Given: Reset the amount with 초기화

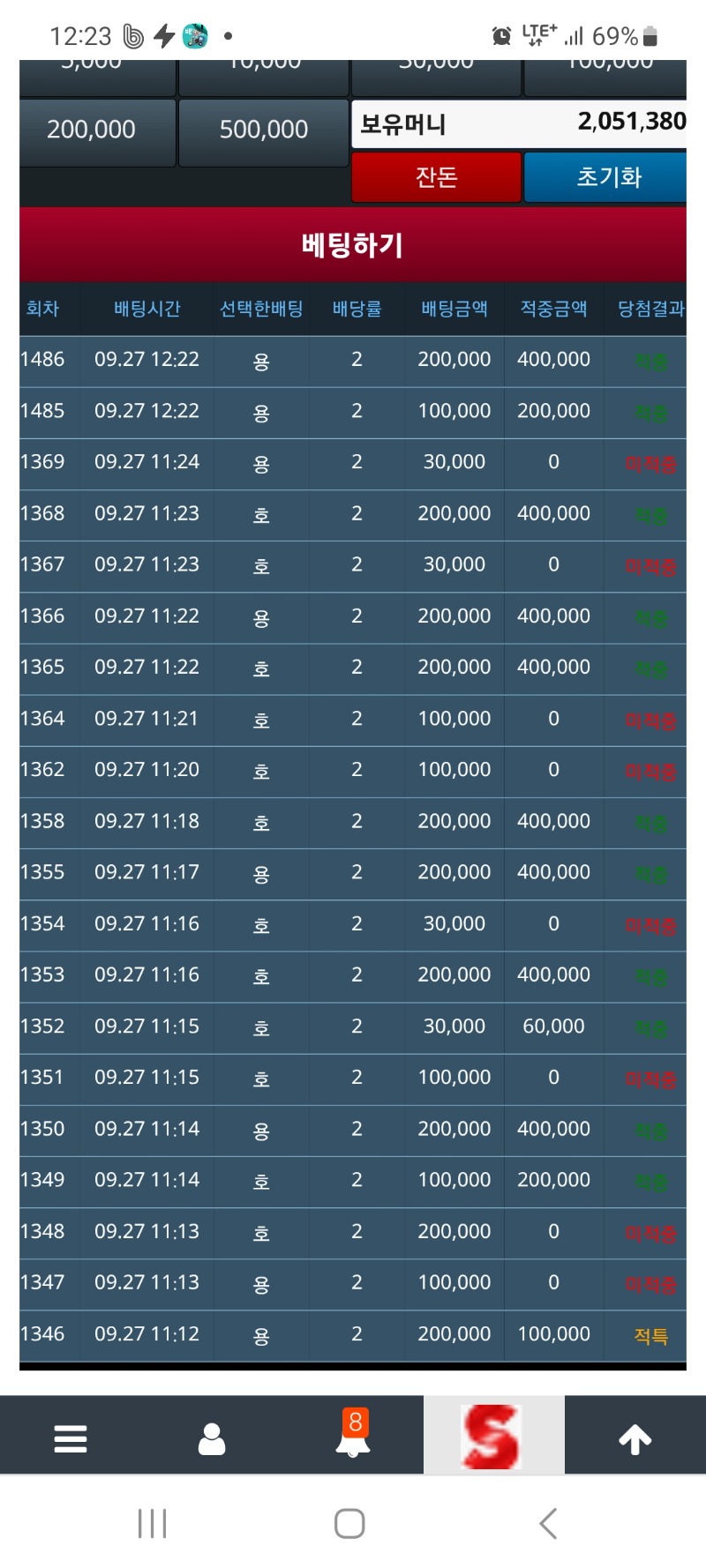Looking at the screenshot, I should pyautogui.click(x=608, y=177).
